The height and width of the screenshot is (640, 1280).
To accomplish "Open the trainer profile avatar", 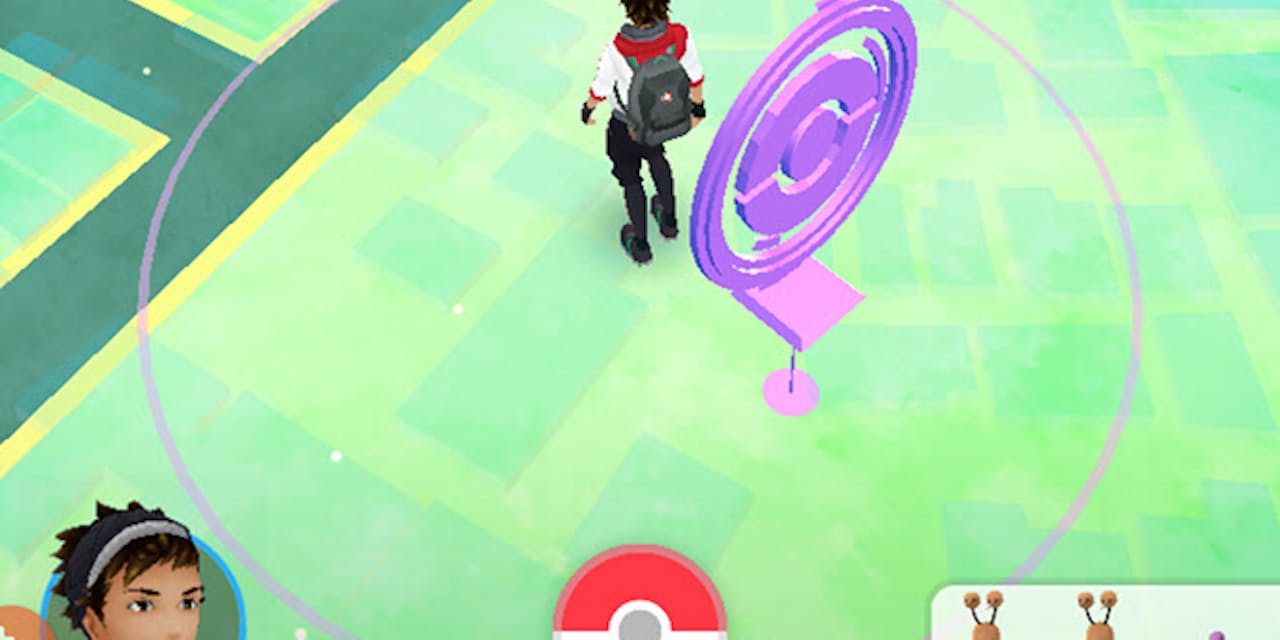I will pos(140,585).
